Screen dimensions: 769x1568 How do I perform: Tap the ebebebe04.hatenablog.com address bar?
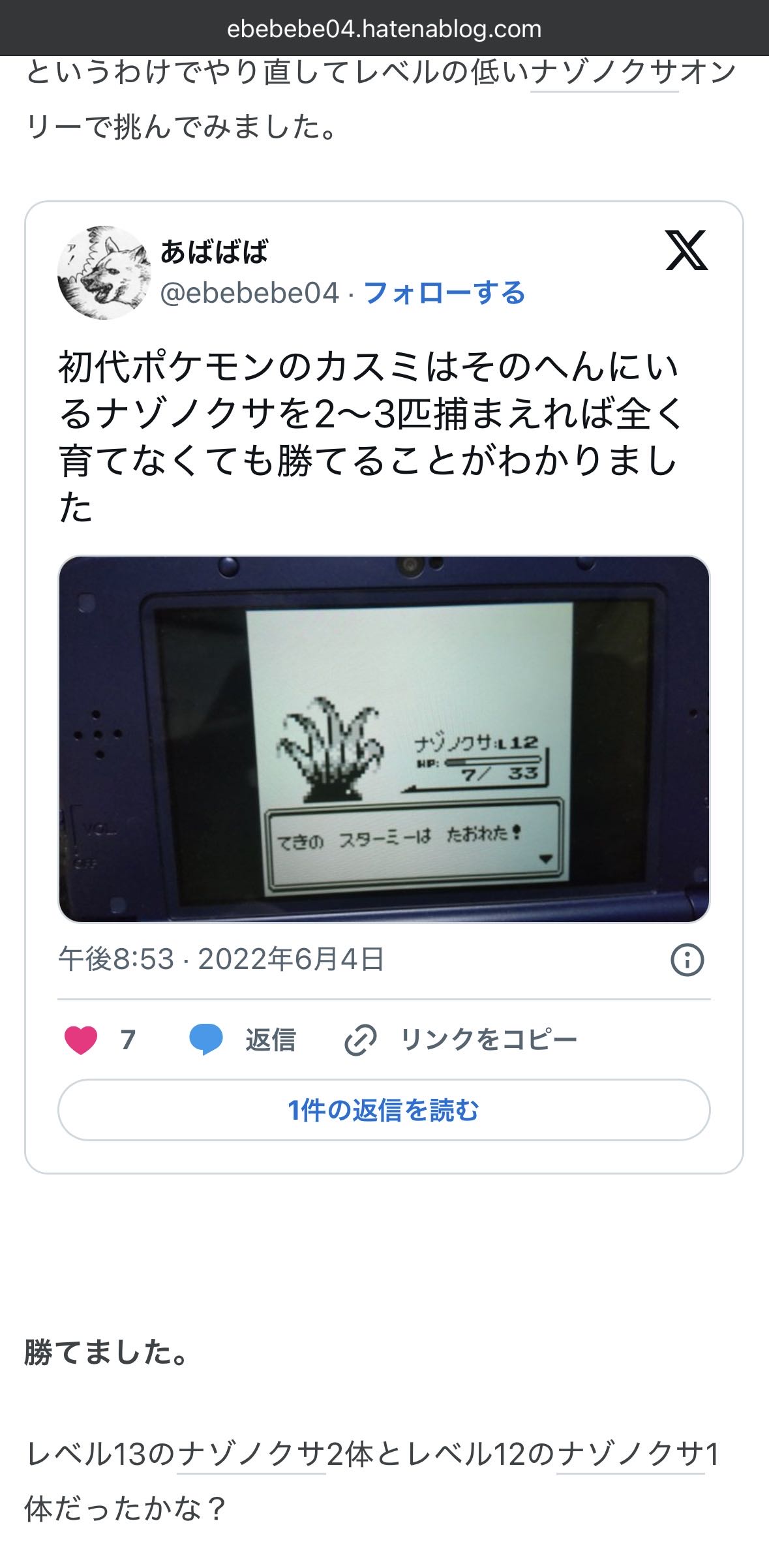pyautogui.click(x=384, y=29)
